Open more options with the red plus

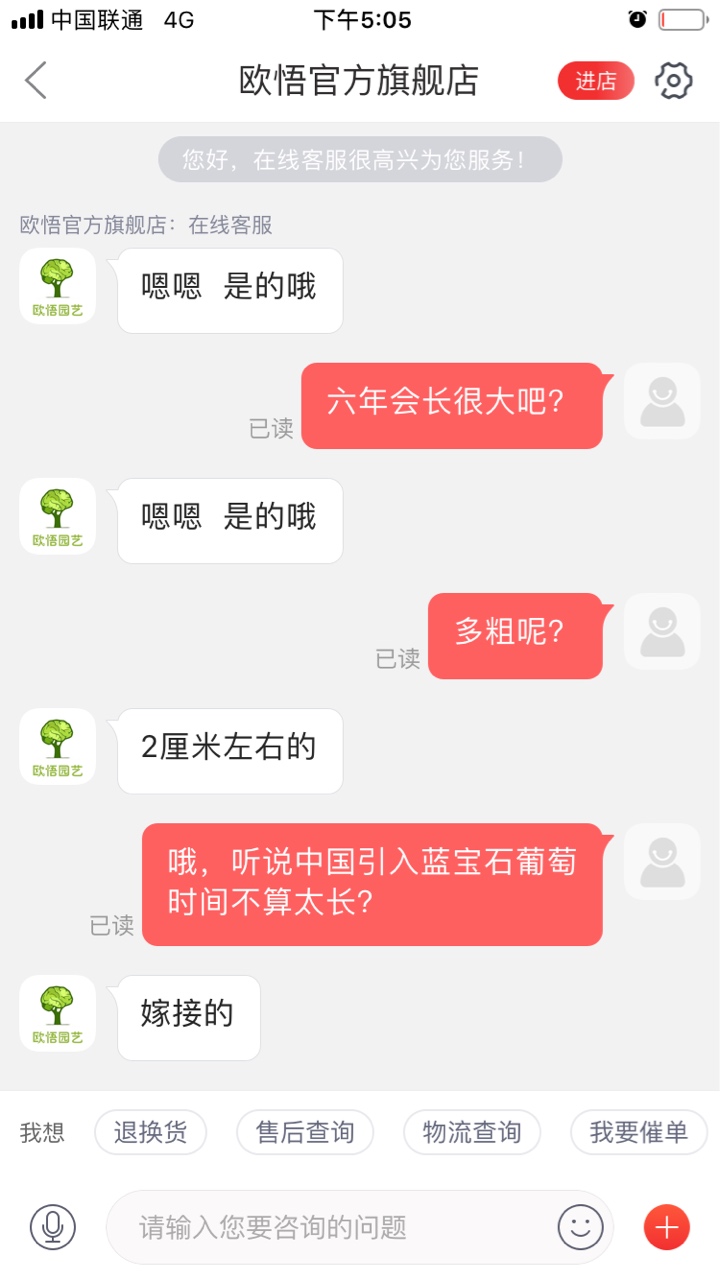(667, 1227)
